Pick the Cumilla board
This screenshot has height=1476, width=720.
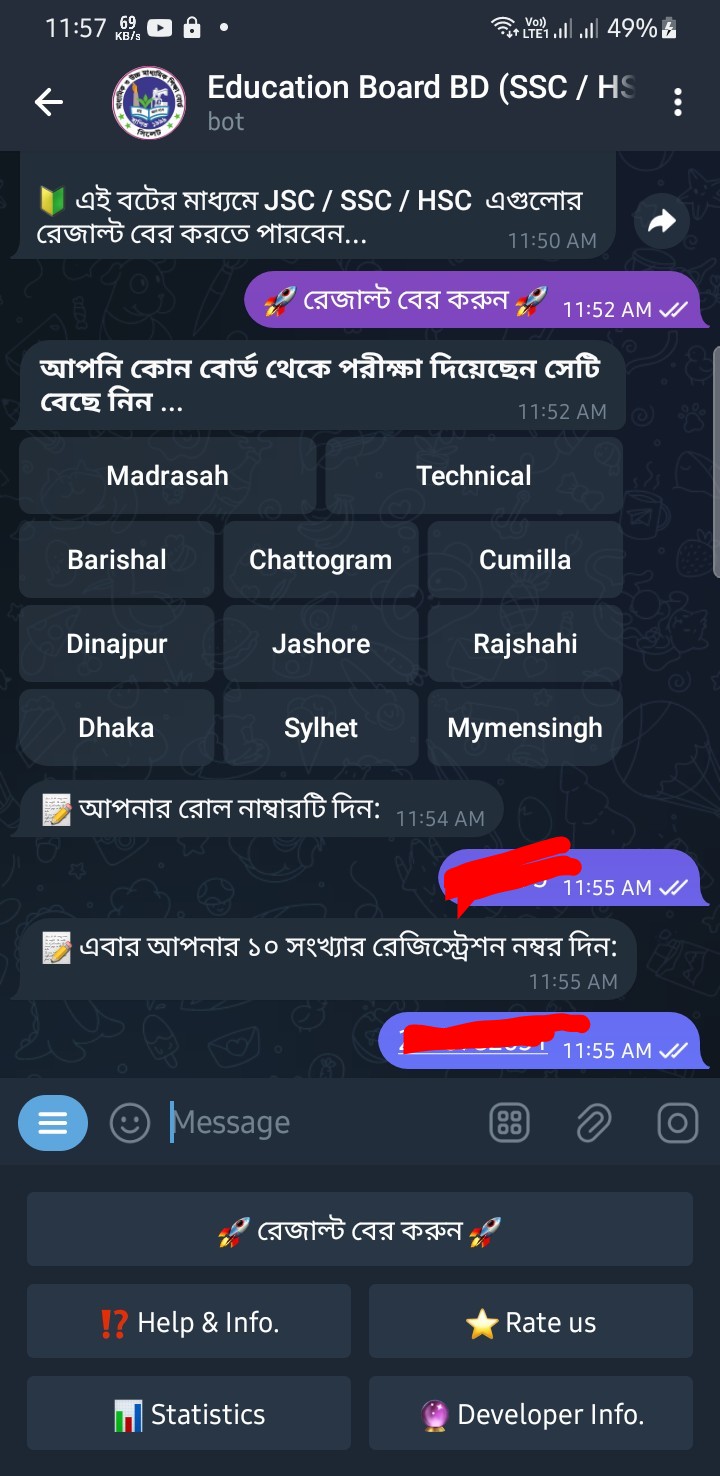pos(525,560)
